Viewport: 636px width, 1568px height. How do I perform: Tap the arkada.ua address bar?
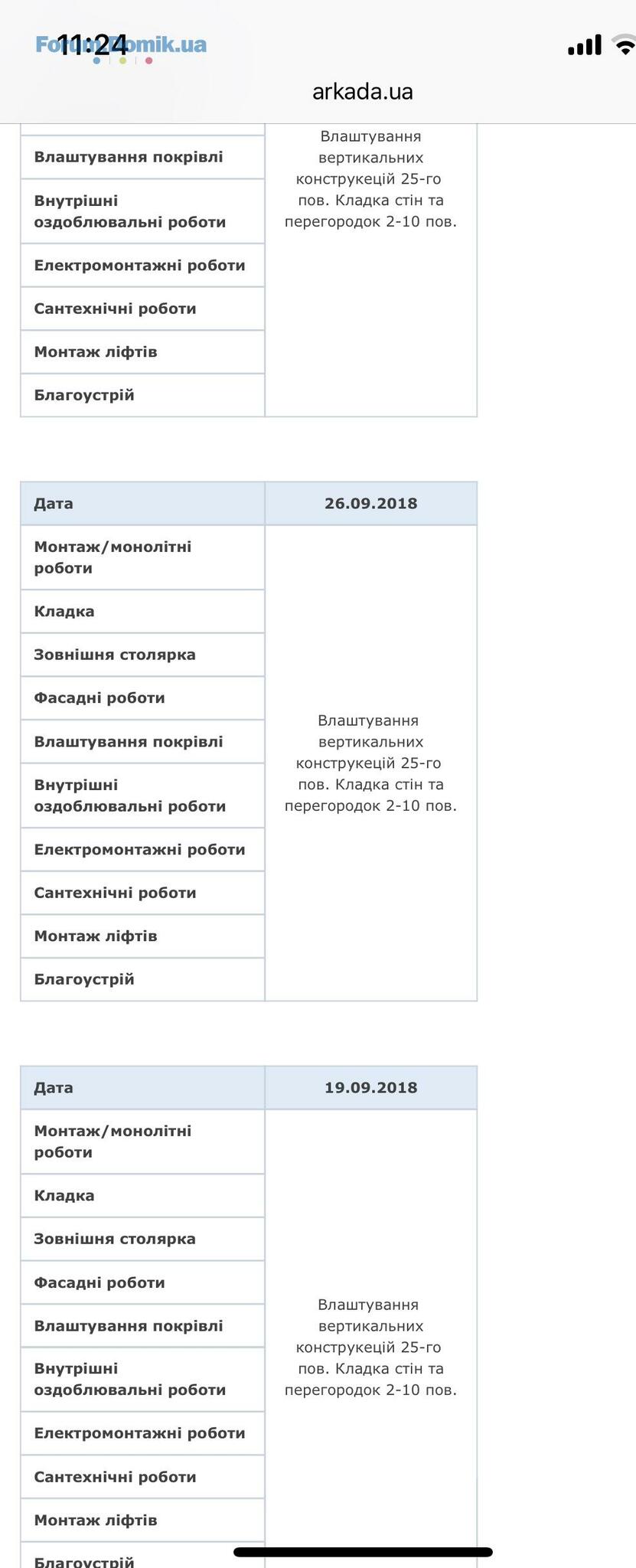tap(362, 92)
